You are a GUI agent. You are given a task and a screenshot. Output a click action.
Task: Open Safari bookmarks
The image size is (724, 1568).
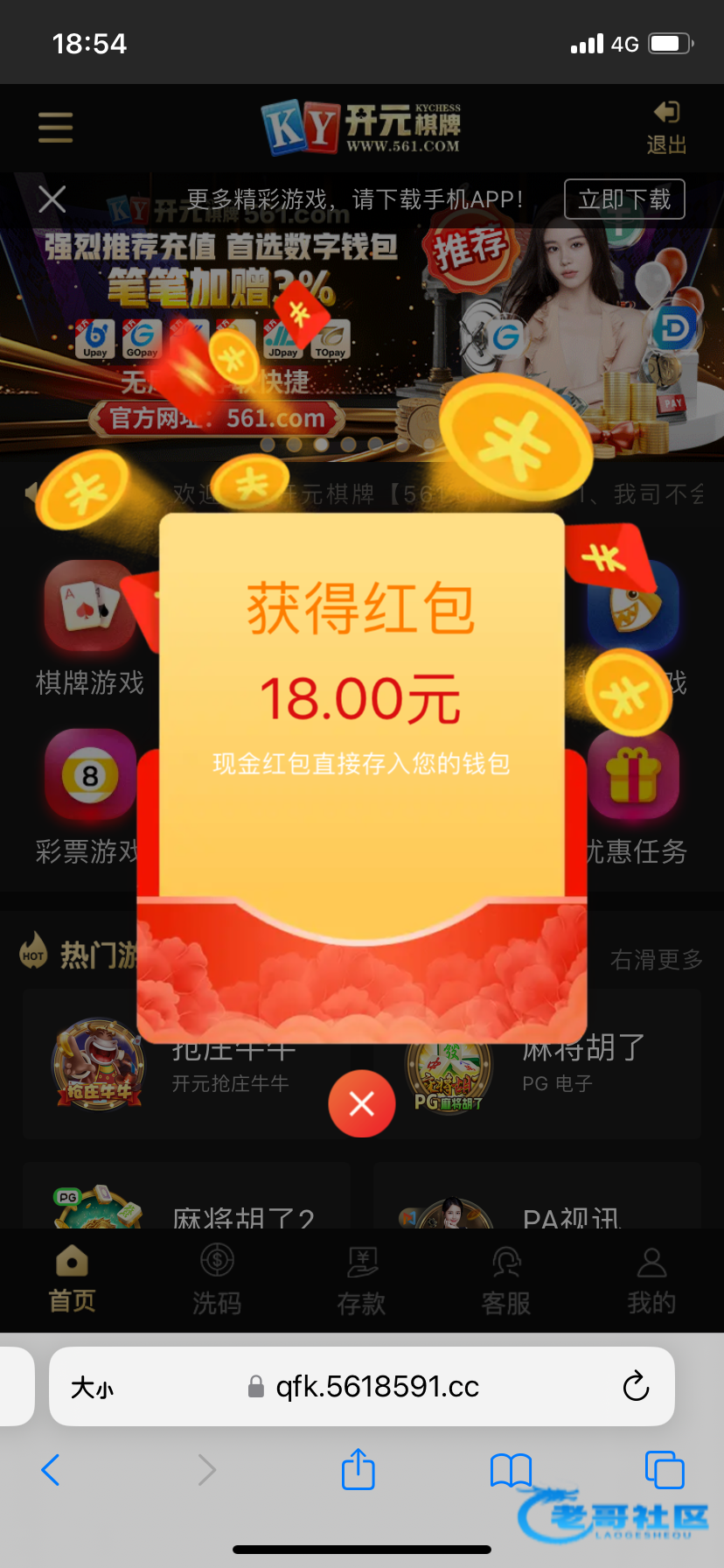point(512,1470)
